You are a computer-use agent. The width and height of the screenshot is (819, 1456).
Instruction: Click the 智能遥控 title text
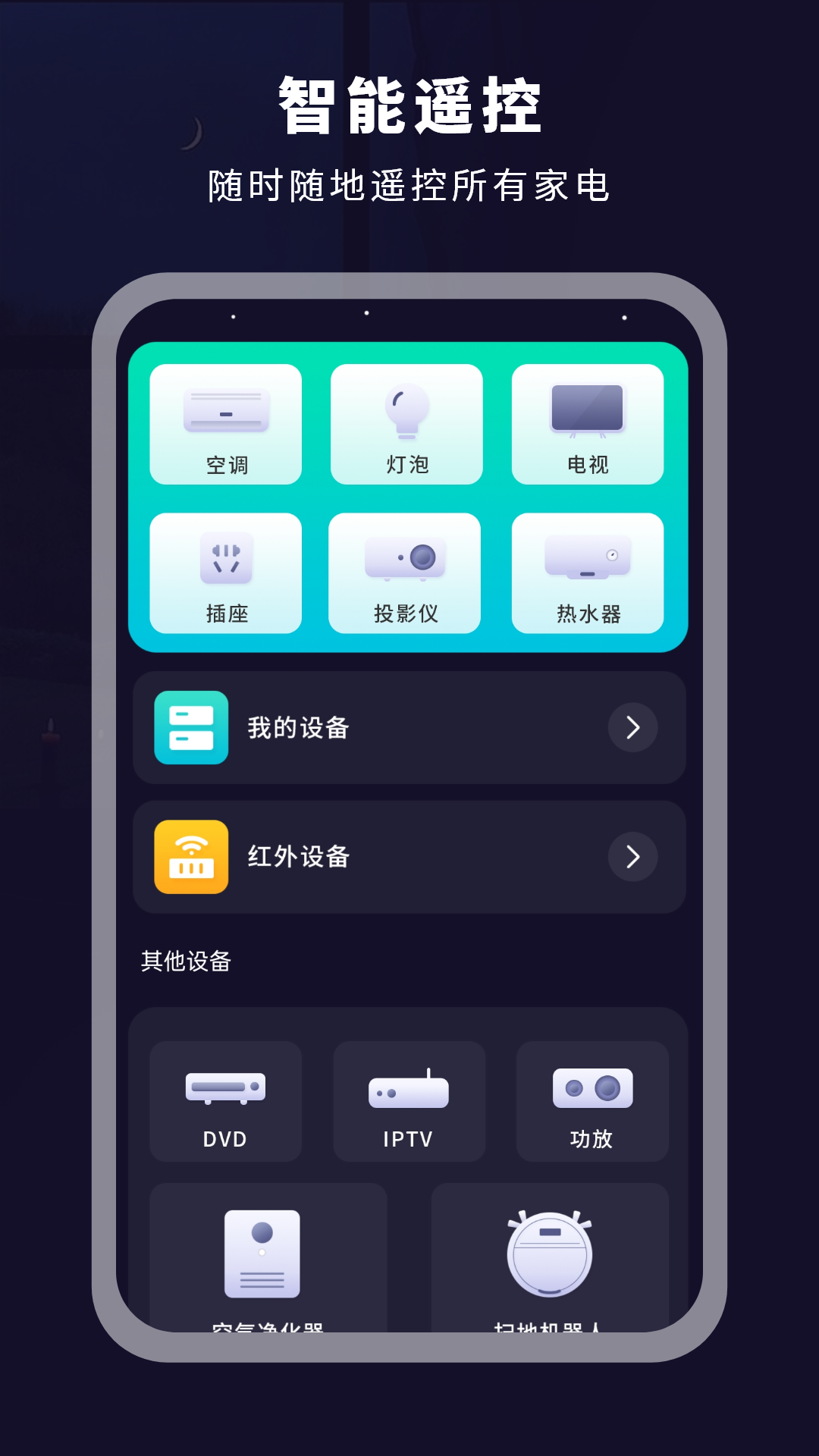tap(409, 104)
